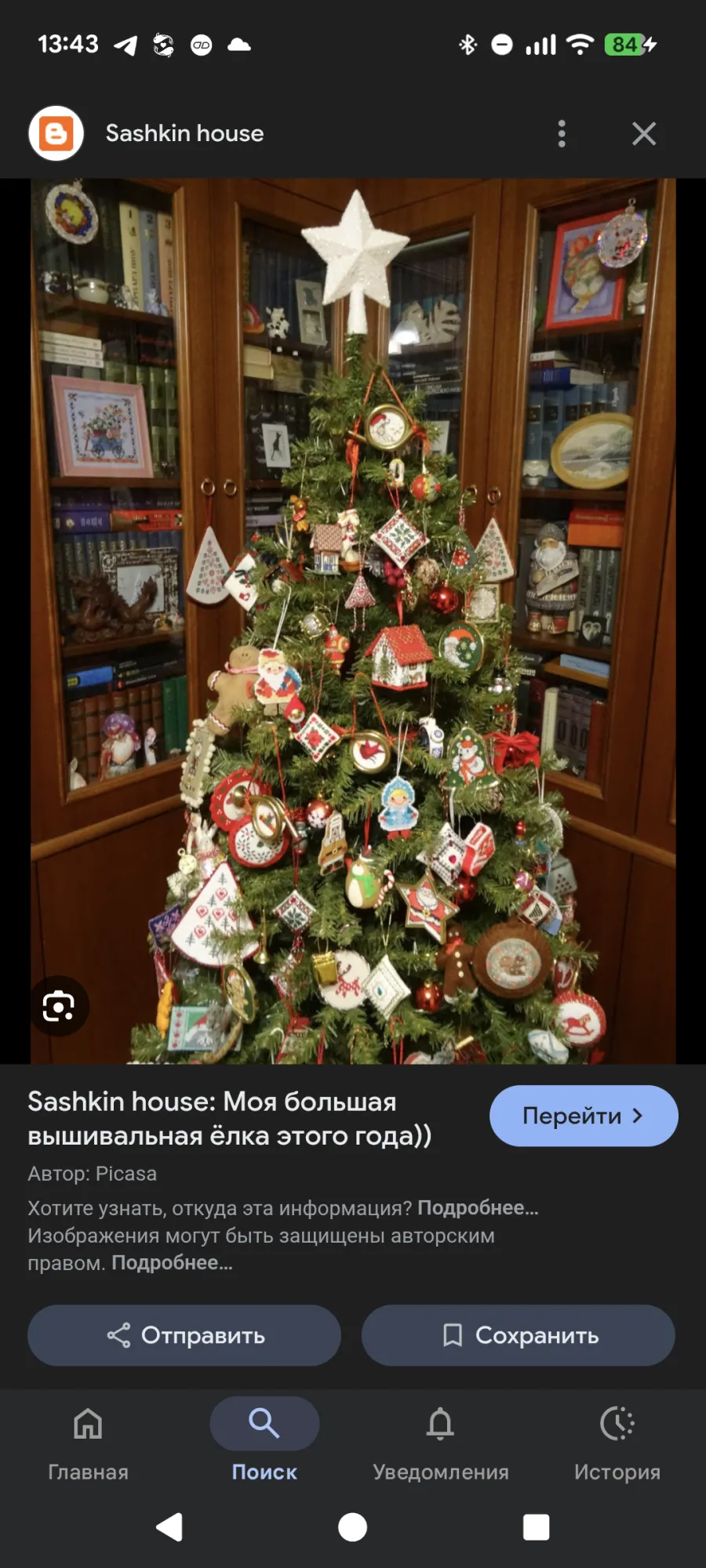Share the image via Отправить
The height and width of the screenshot is (1568, 706).
184,1335
